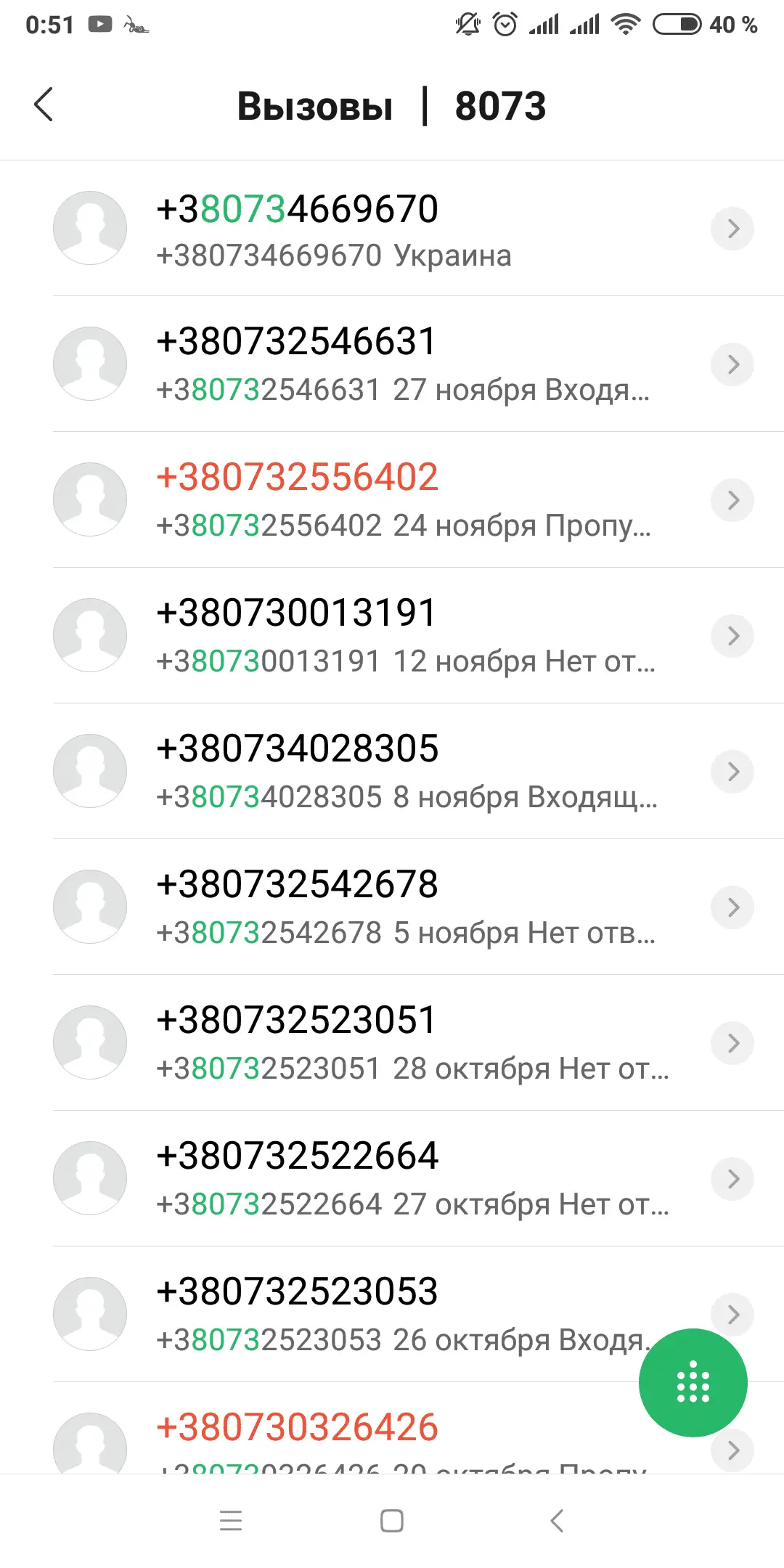This screenshot has height=1568, width=784.
Task: Open details arrow for +380732546631
Action: pyautogui.click(x=732, y=364)
